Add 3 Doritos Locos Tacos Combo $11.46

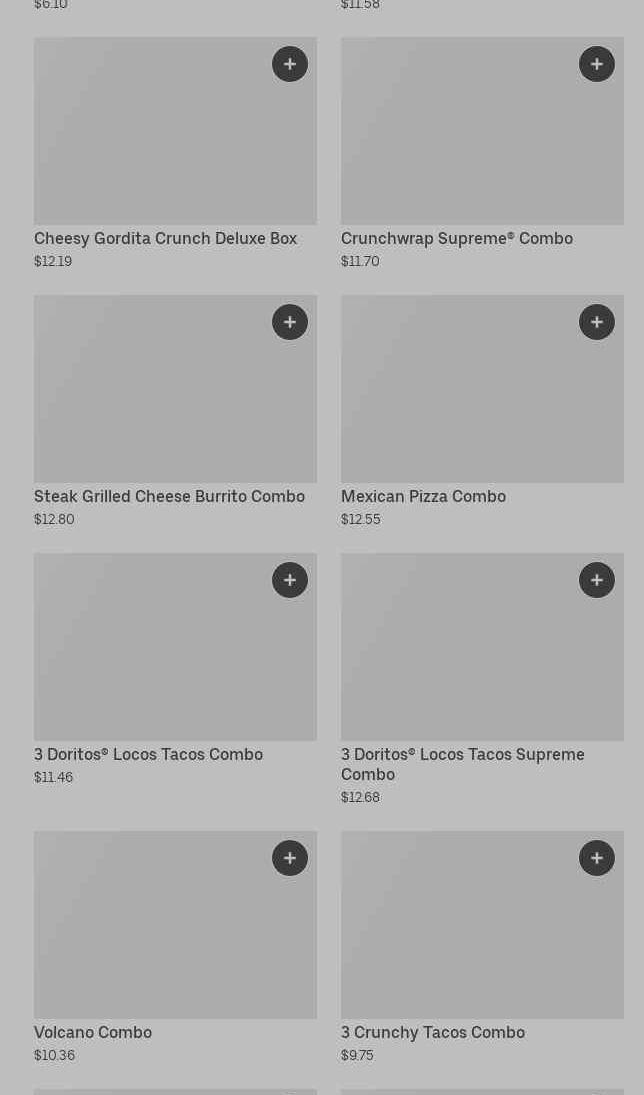(290, 580)
